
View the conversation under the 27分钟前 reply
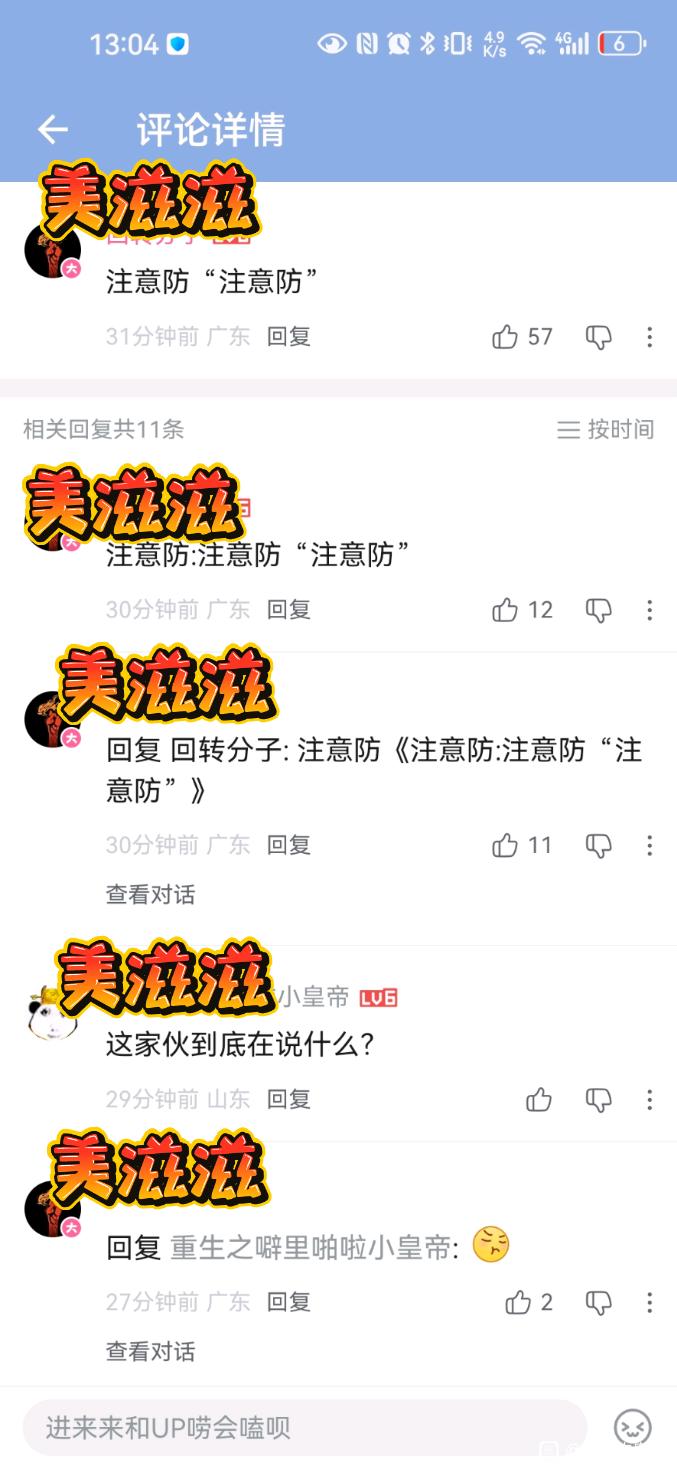pos(150,1352)
